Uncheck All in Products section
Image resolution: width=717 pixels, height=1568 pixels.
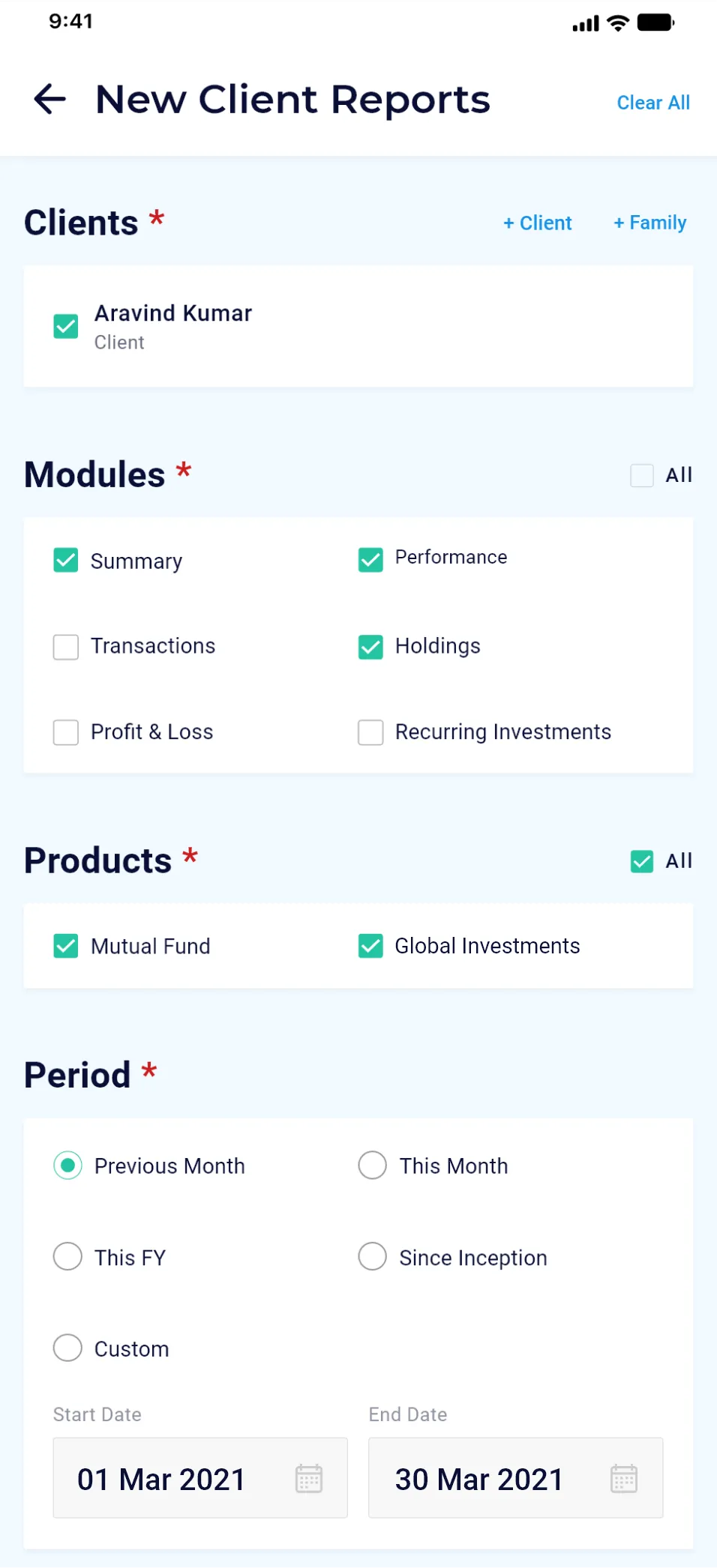tap(642, 861)
